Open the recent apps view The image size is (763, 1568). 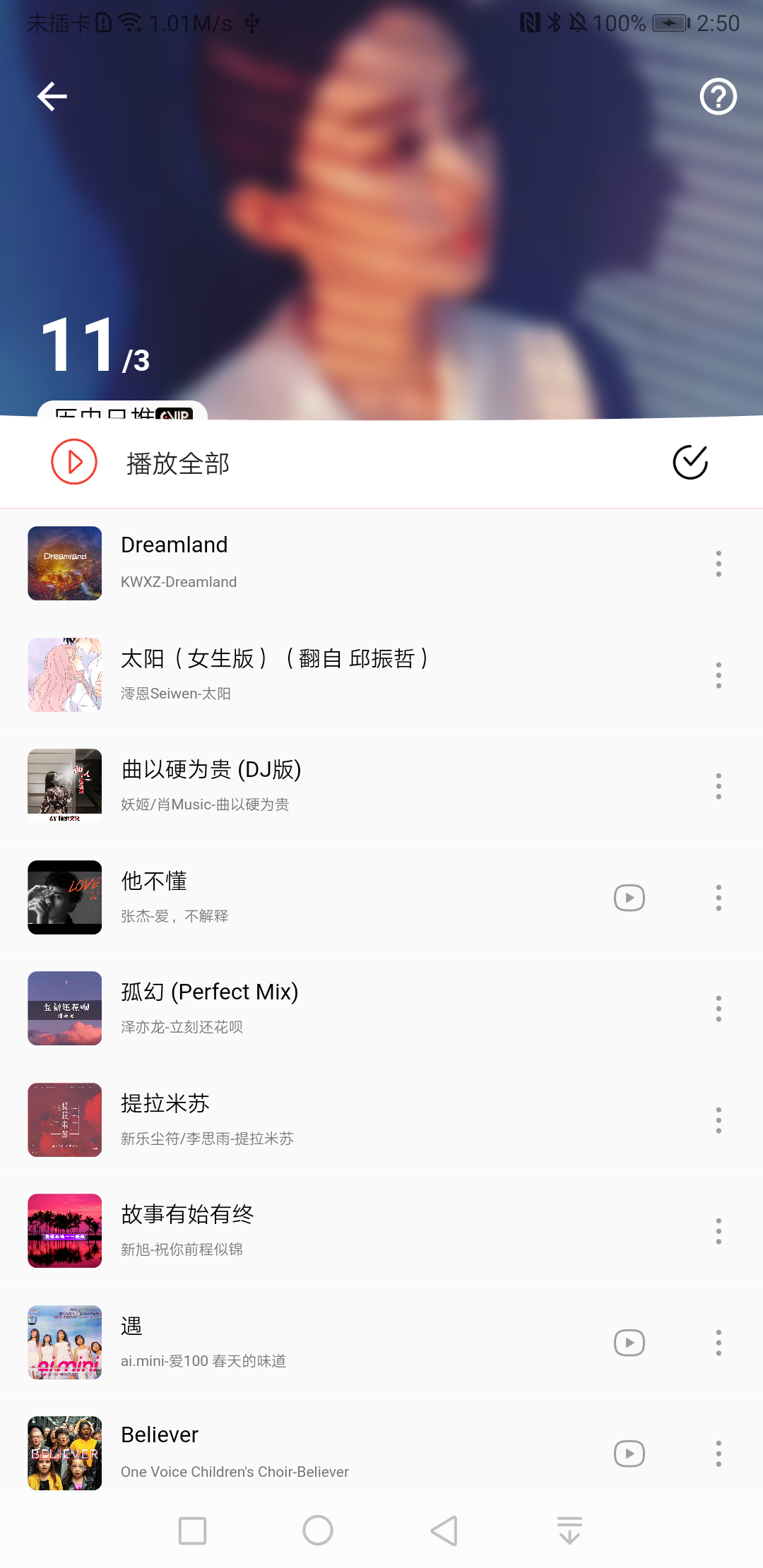[192, 1531]
